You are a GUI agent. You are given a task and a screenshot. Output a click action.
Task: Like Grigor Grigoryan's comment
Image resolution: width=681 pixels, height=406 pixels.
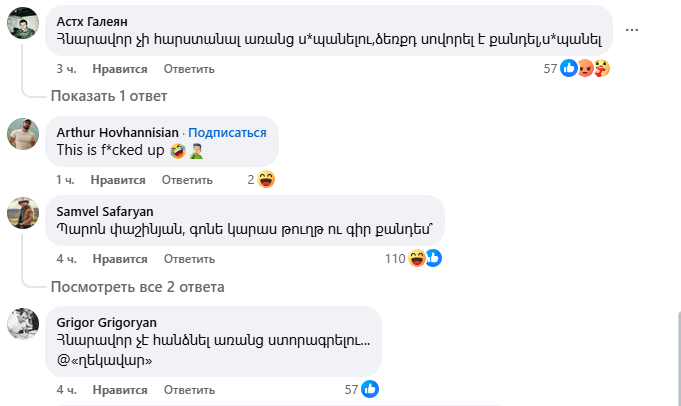120,389
